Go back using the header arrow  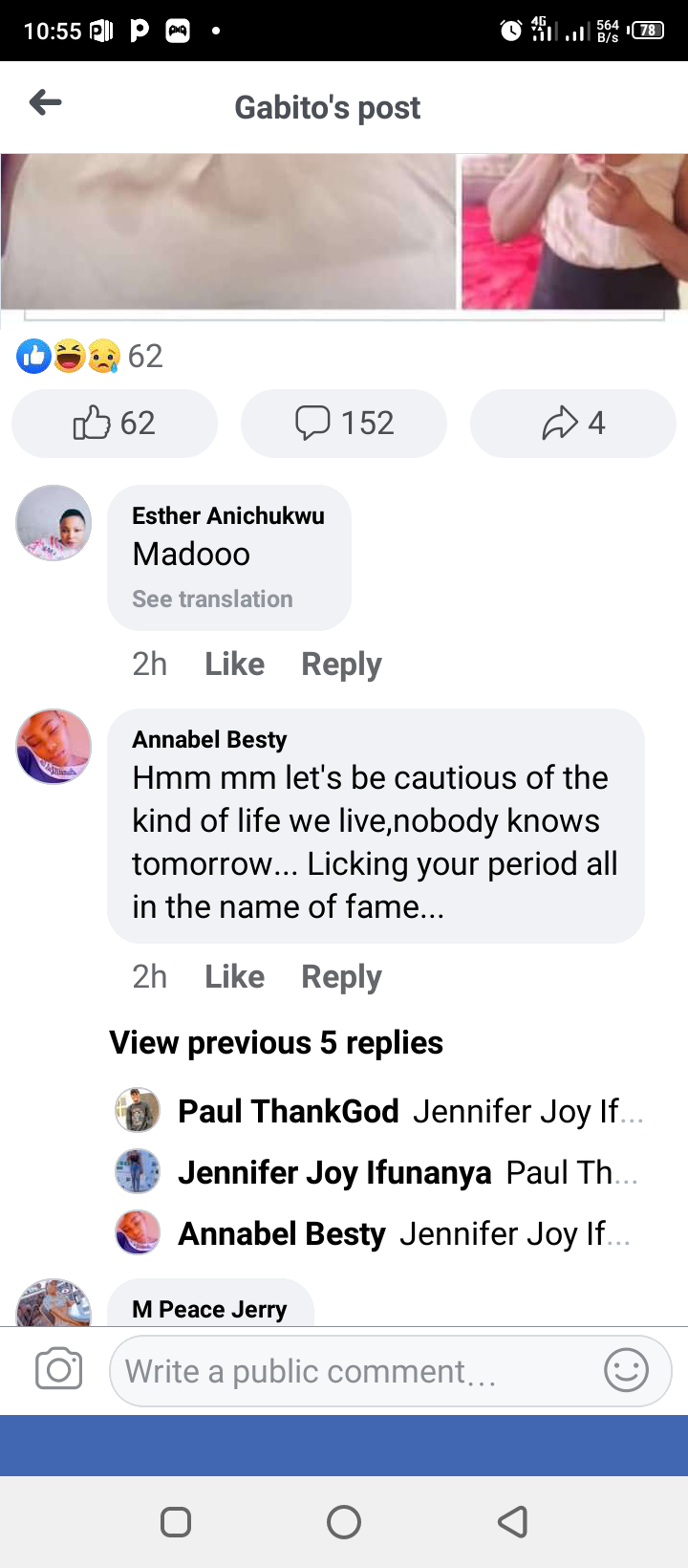pyautogui.click(x=45, y=102)
